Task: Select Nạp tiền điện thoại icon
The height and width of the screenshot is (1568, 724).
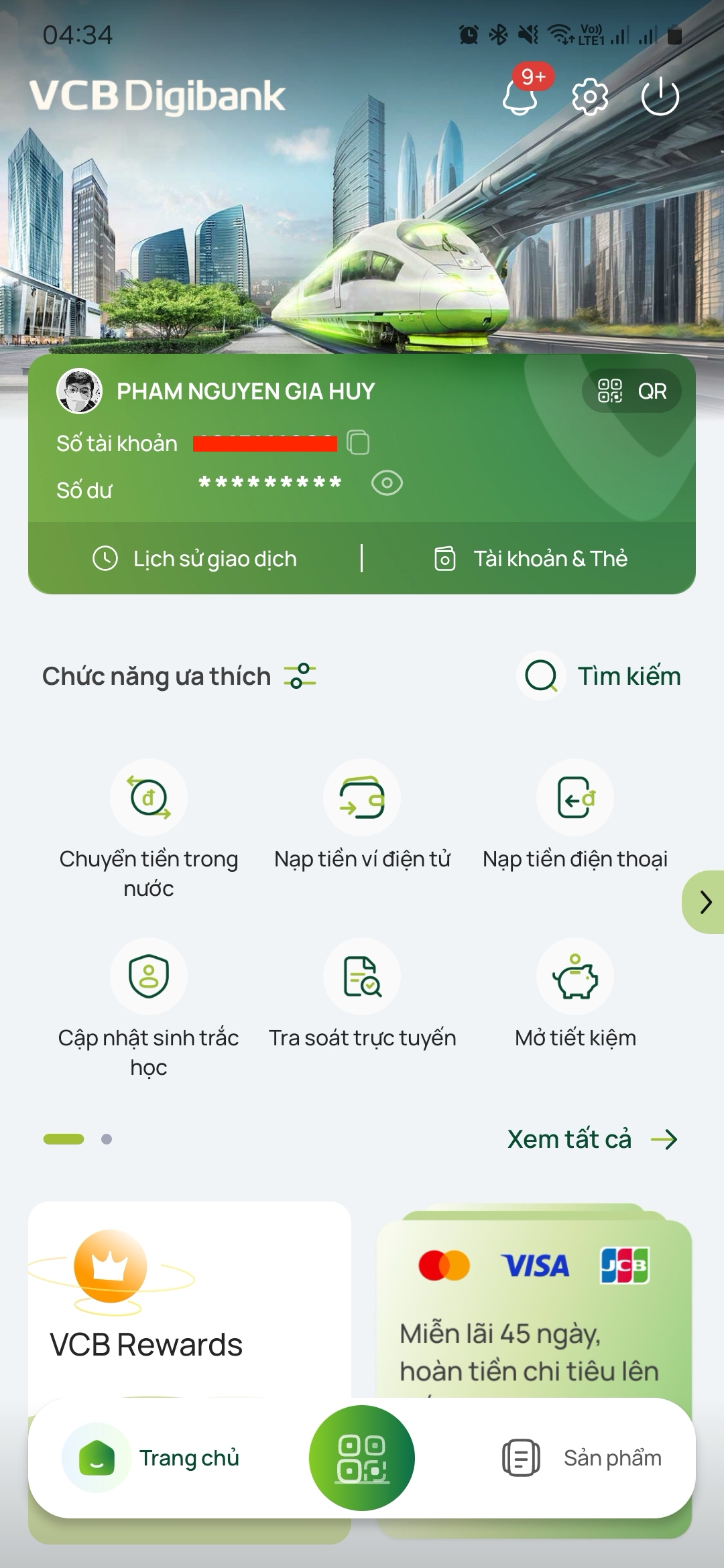Action: [x=575, y=797]
